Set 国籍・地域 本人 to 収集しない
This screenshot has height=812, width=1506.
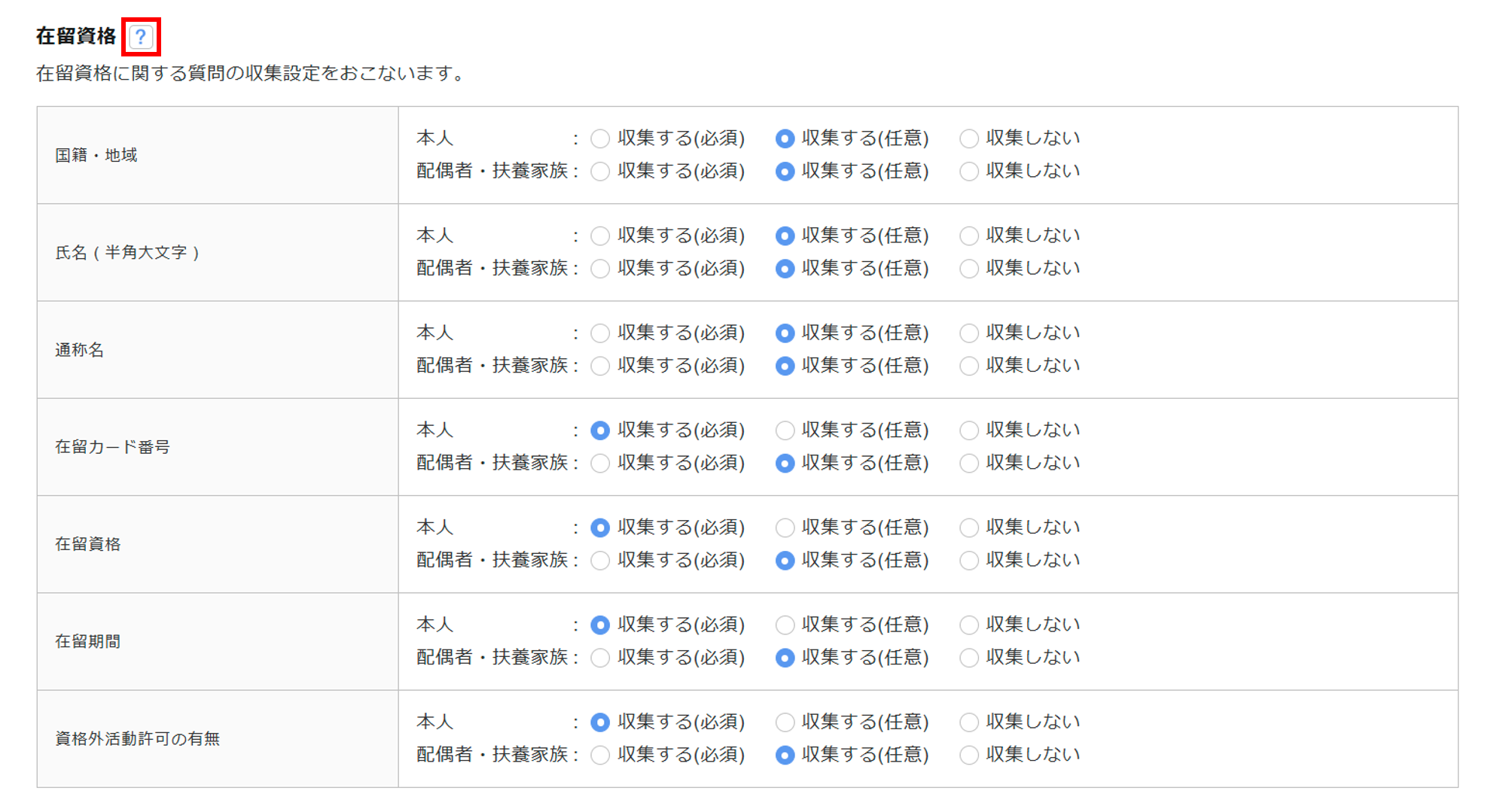tap(969, 138)
